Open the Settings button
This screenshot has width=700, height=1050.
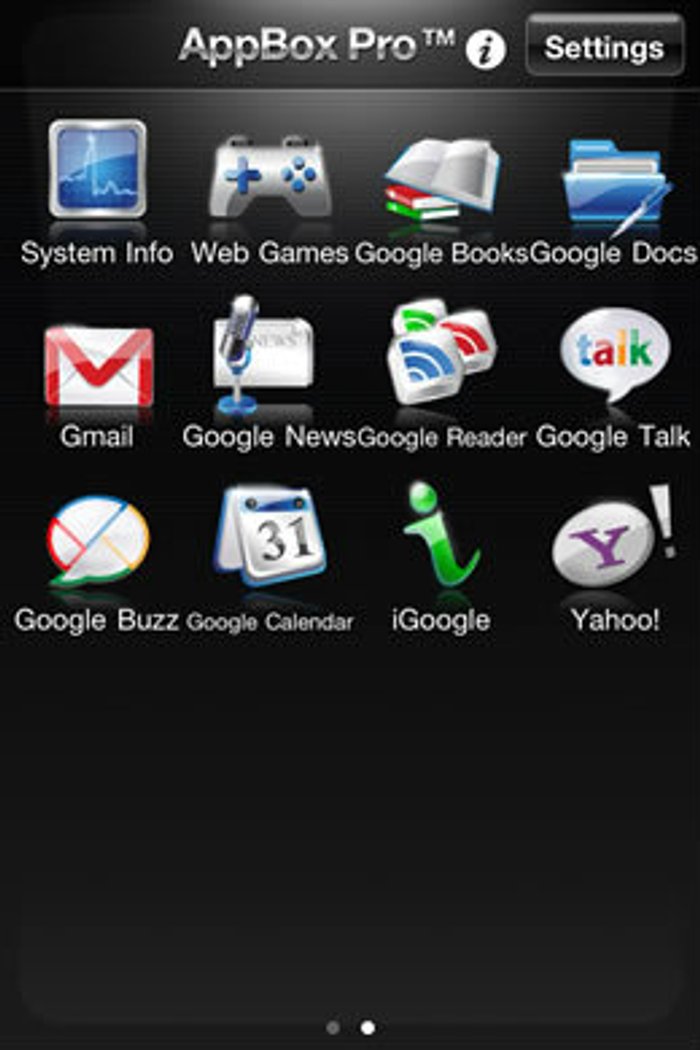click(x=604, y=47)
